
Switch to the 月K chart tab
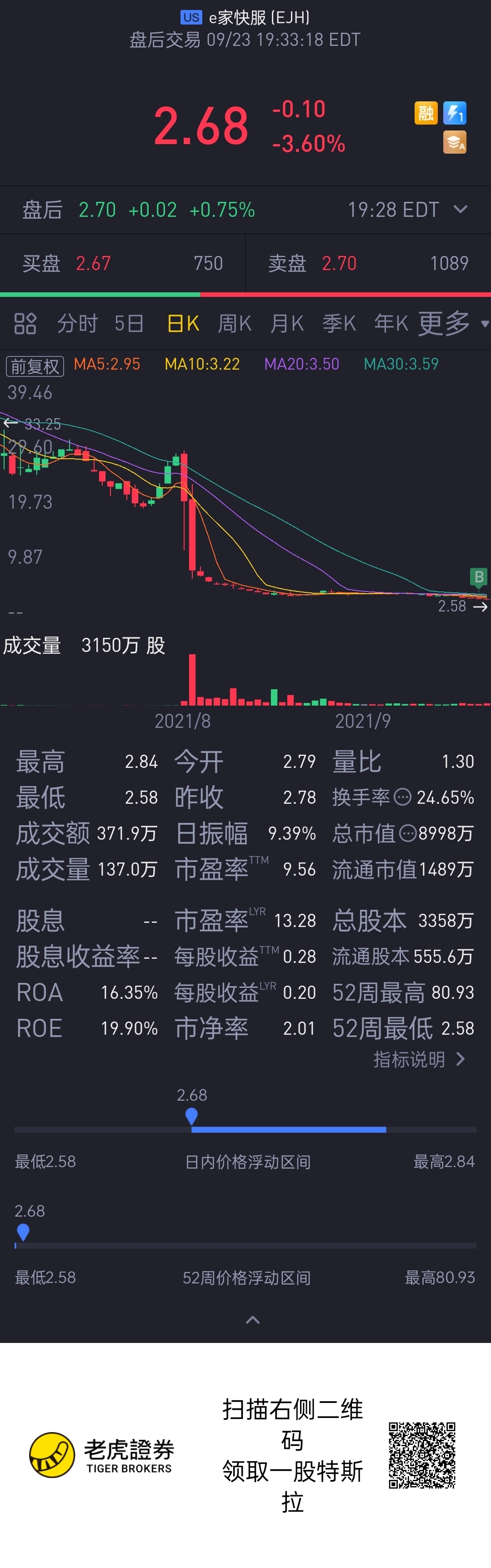coord(286,323)
